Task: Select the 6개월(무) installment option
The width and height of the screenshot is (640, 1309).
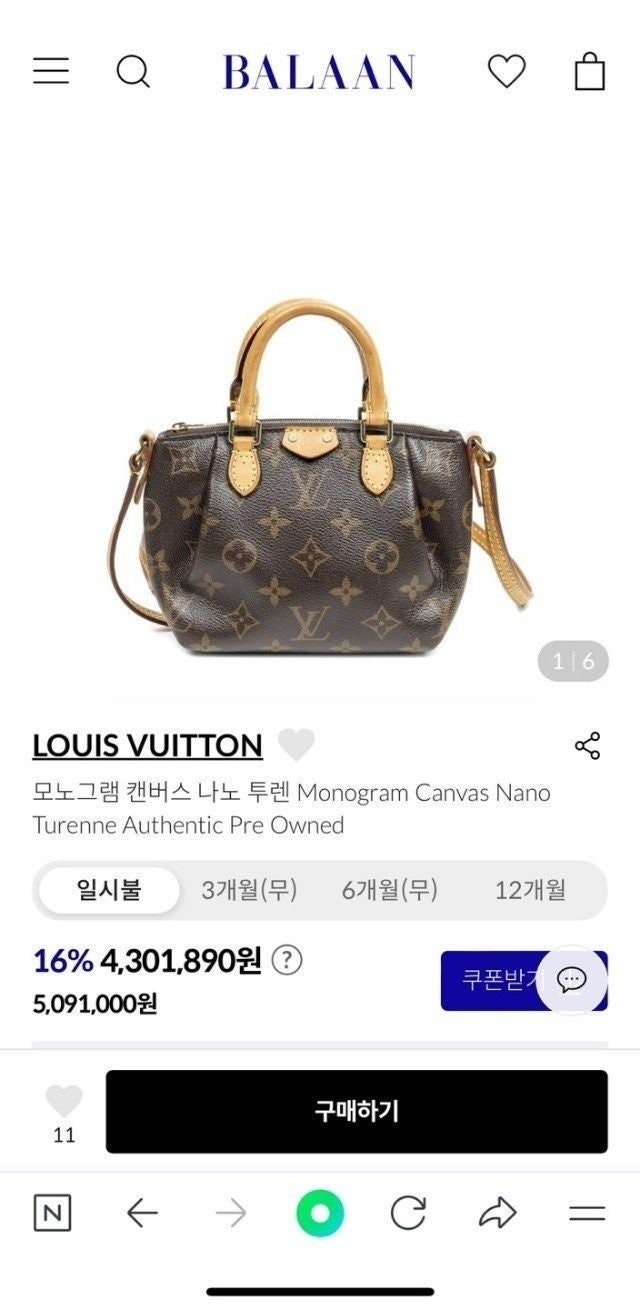Action: 390,890
